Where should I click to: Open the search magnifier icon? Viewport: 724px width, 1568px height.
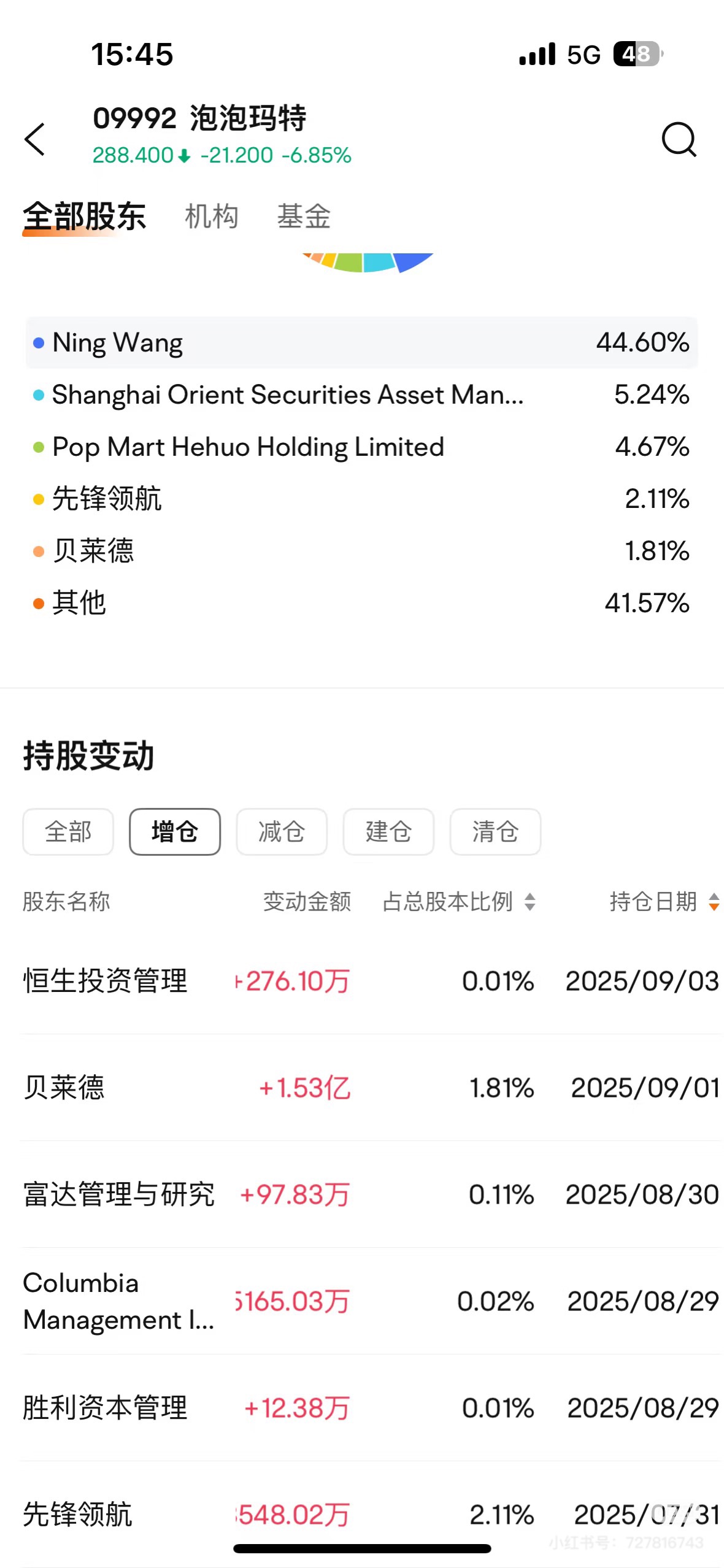click(679, 139)
